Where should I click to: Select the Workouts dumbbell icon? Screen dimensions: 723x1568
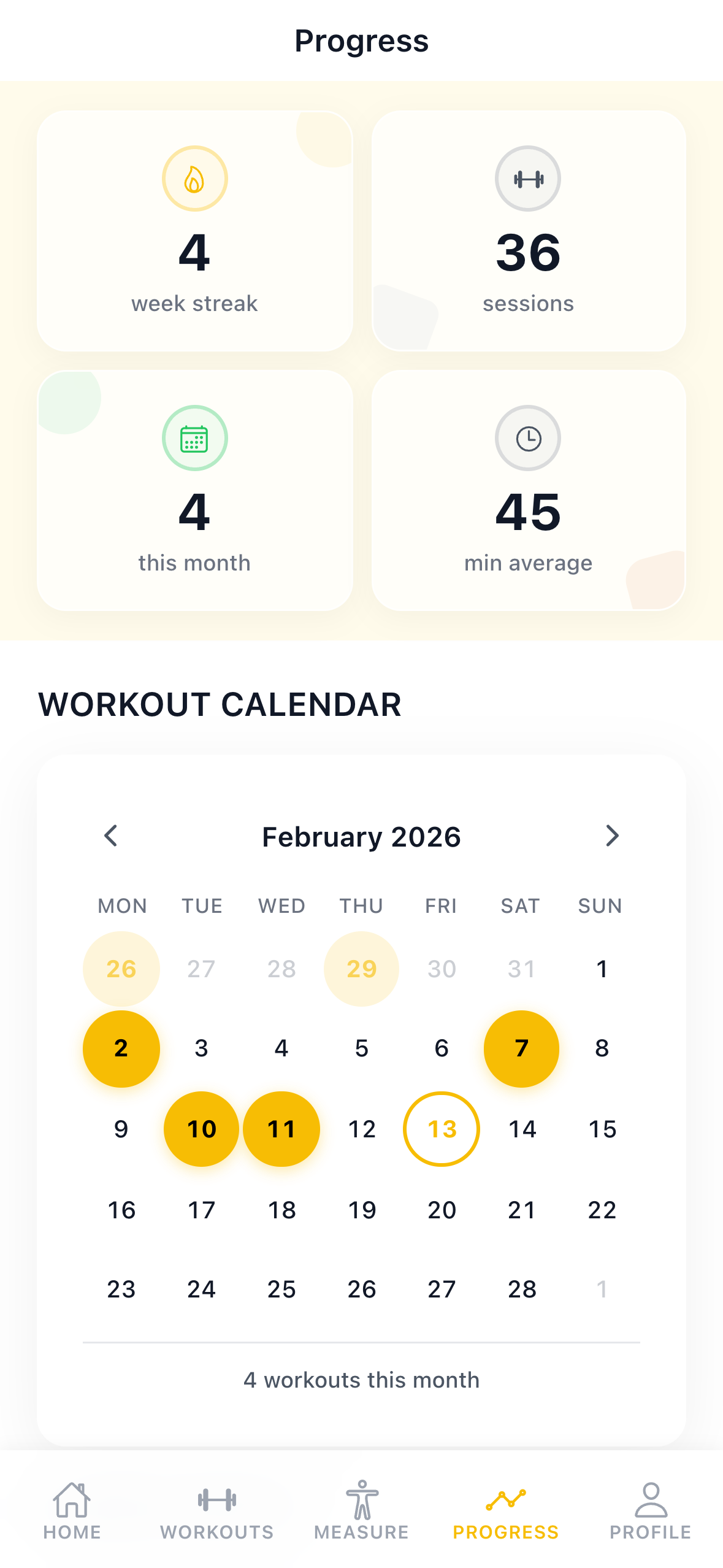[x=216, y=1499]
